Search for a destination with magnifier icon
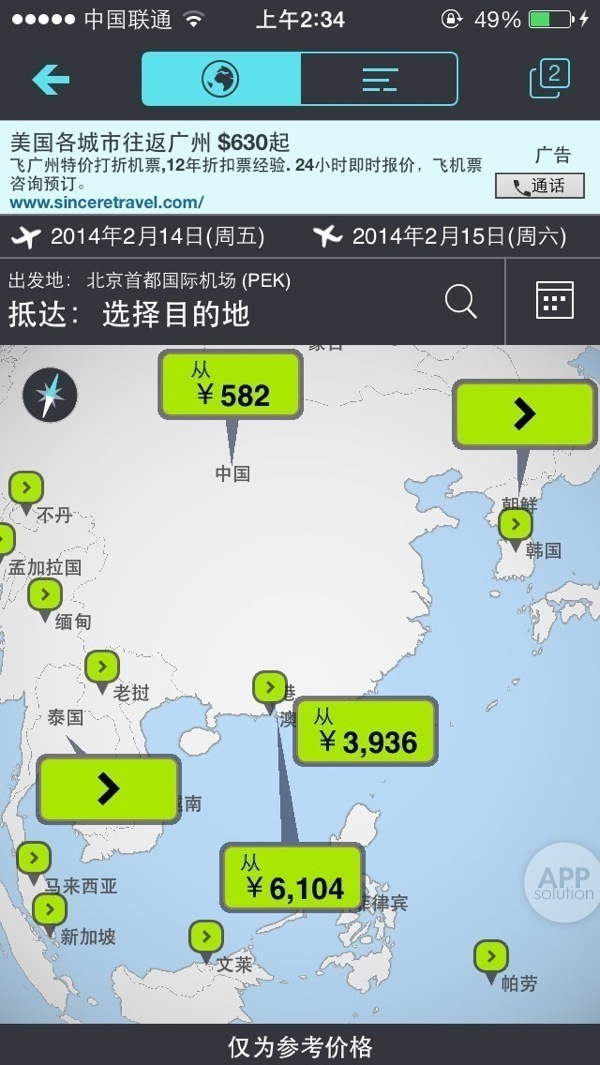 coord(460,301)
